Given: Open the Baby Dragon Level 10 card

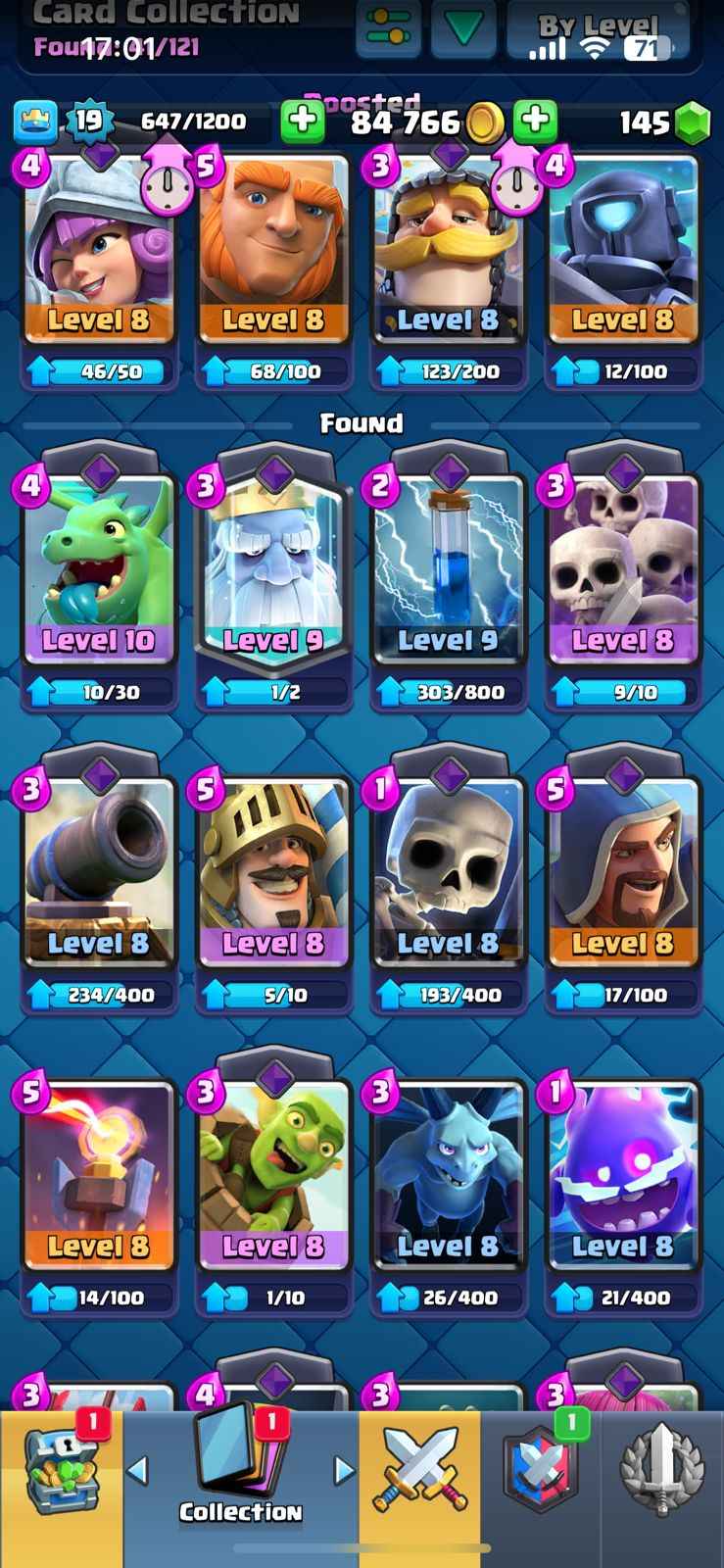Looking at the screenshot, I should point(98,578).
